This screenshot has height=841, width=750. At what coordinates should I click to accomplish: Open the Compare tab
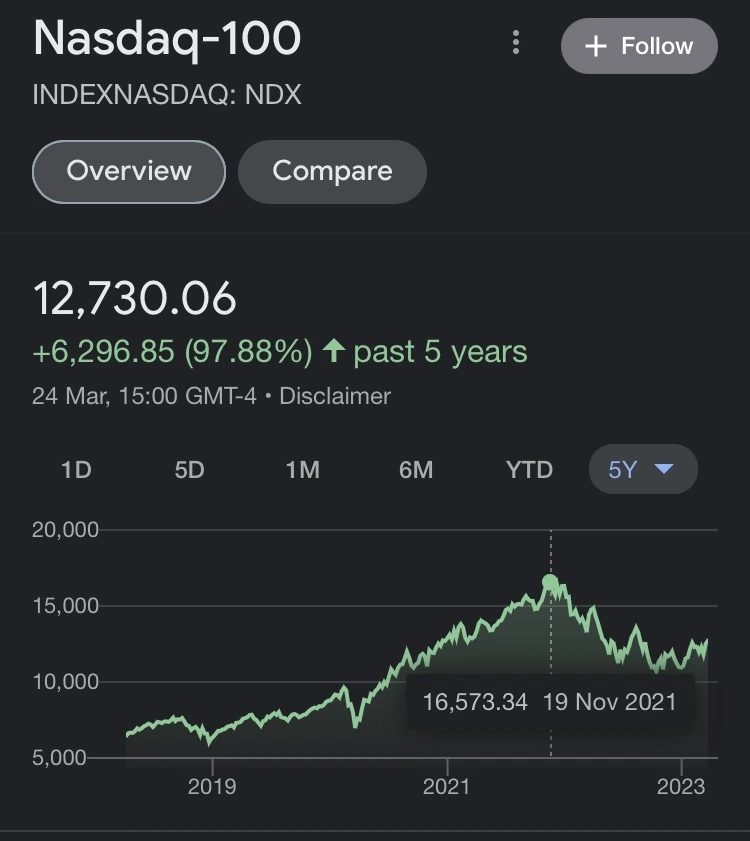[x=332, y=171]
